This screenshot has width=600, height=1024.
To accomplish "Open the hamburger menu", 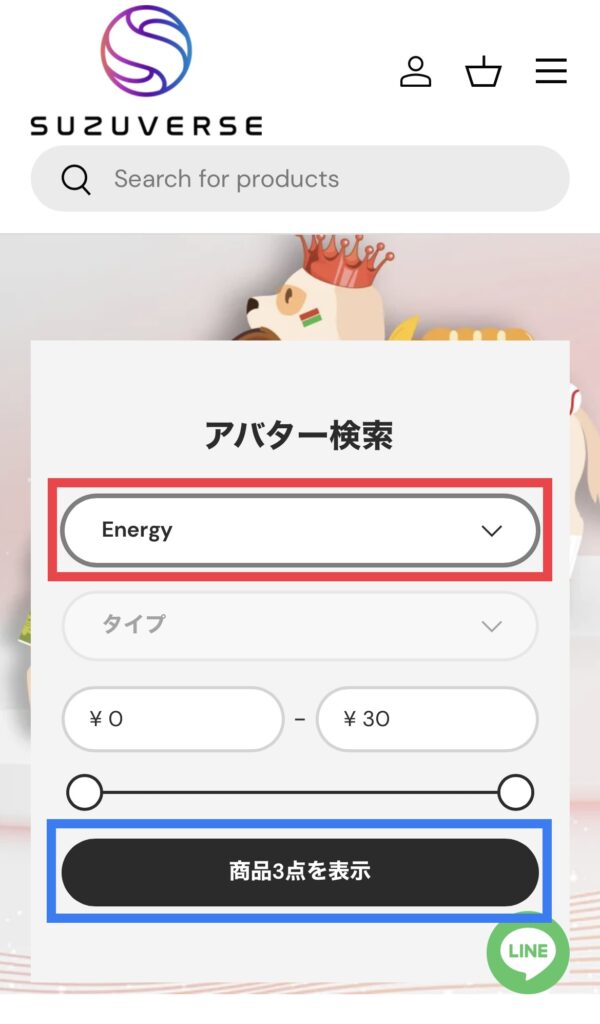I will [550, 71].
